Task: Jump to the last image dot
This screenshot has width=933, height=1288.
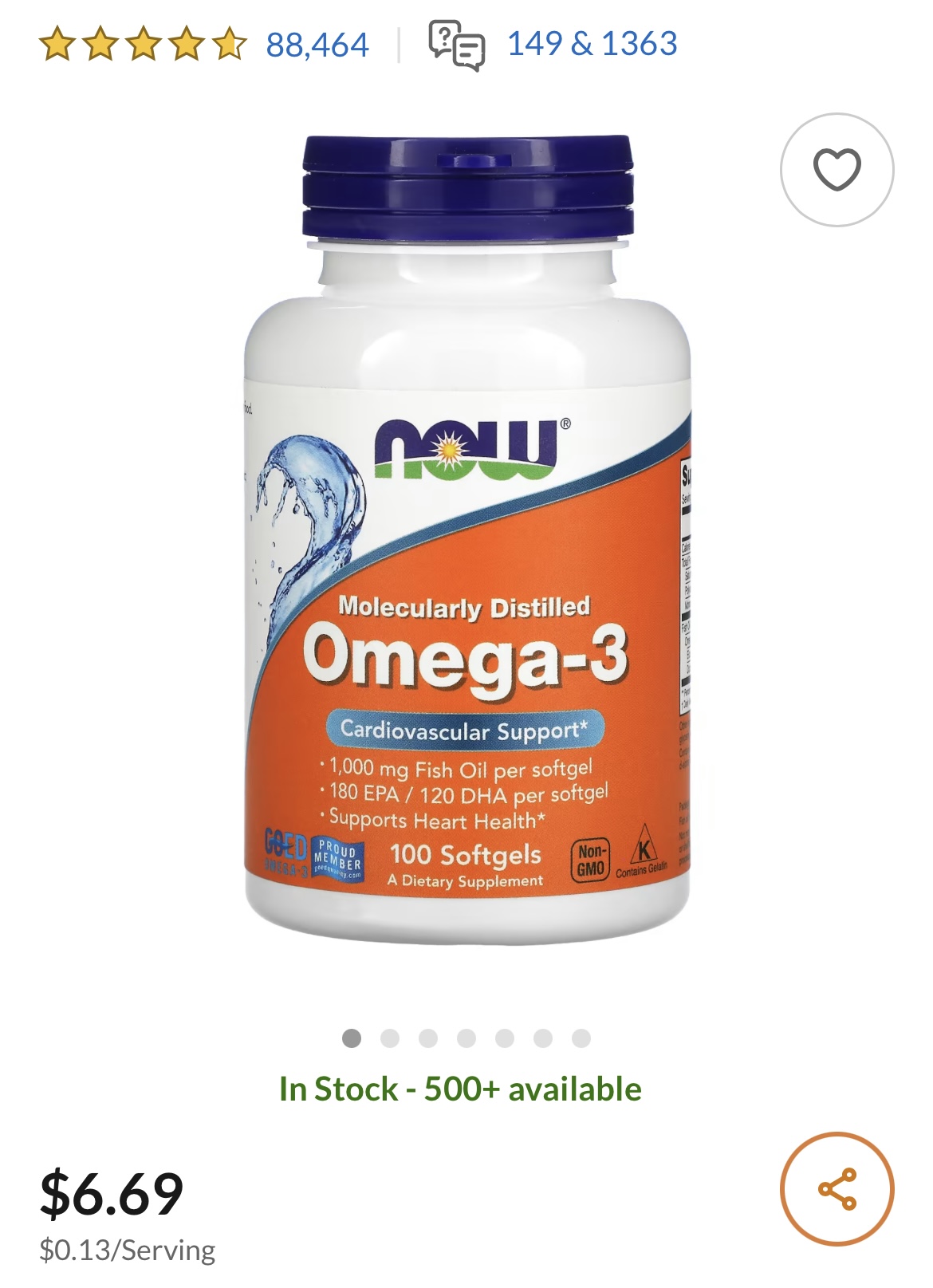Action: (581, 1038)
